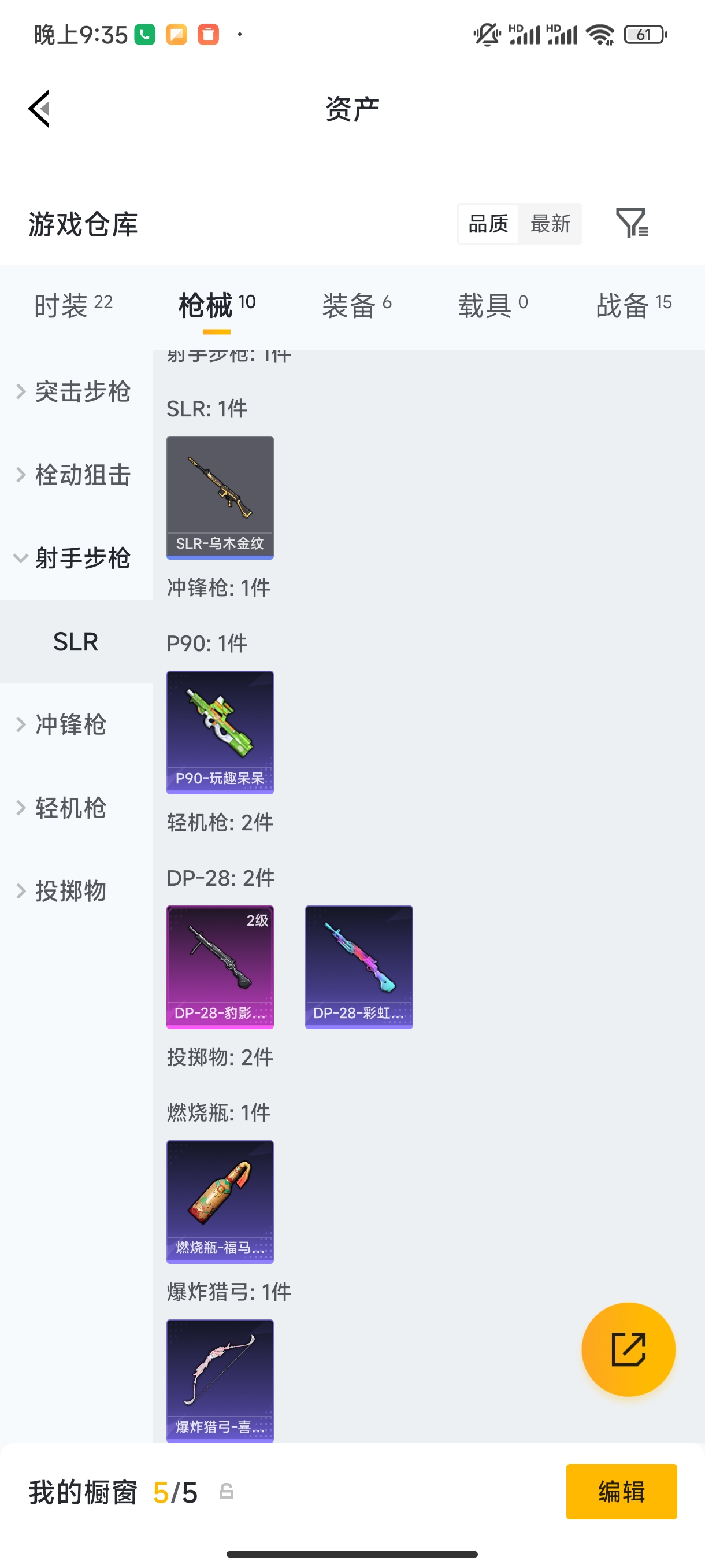Tap the orange share/showcase floating button
Image resolution: width=705 pixels, height=1568 pixels.
(628, 1349)
